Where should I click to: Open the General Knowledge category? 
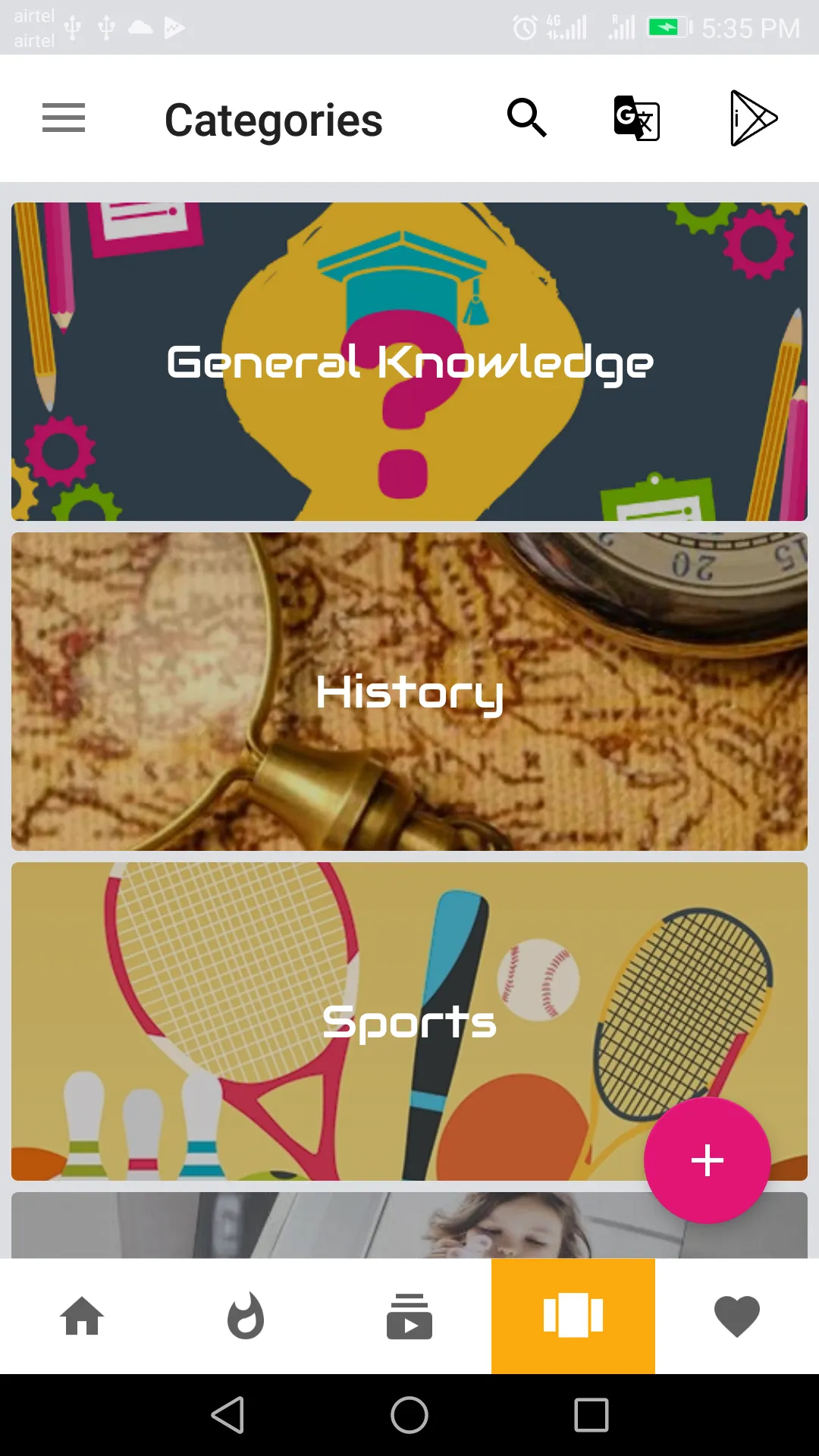[x=409, y=362]
